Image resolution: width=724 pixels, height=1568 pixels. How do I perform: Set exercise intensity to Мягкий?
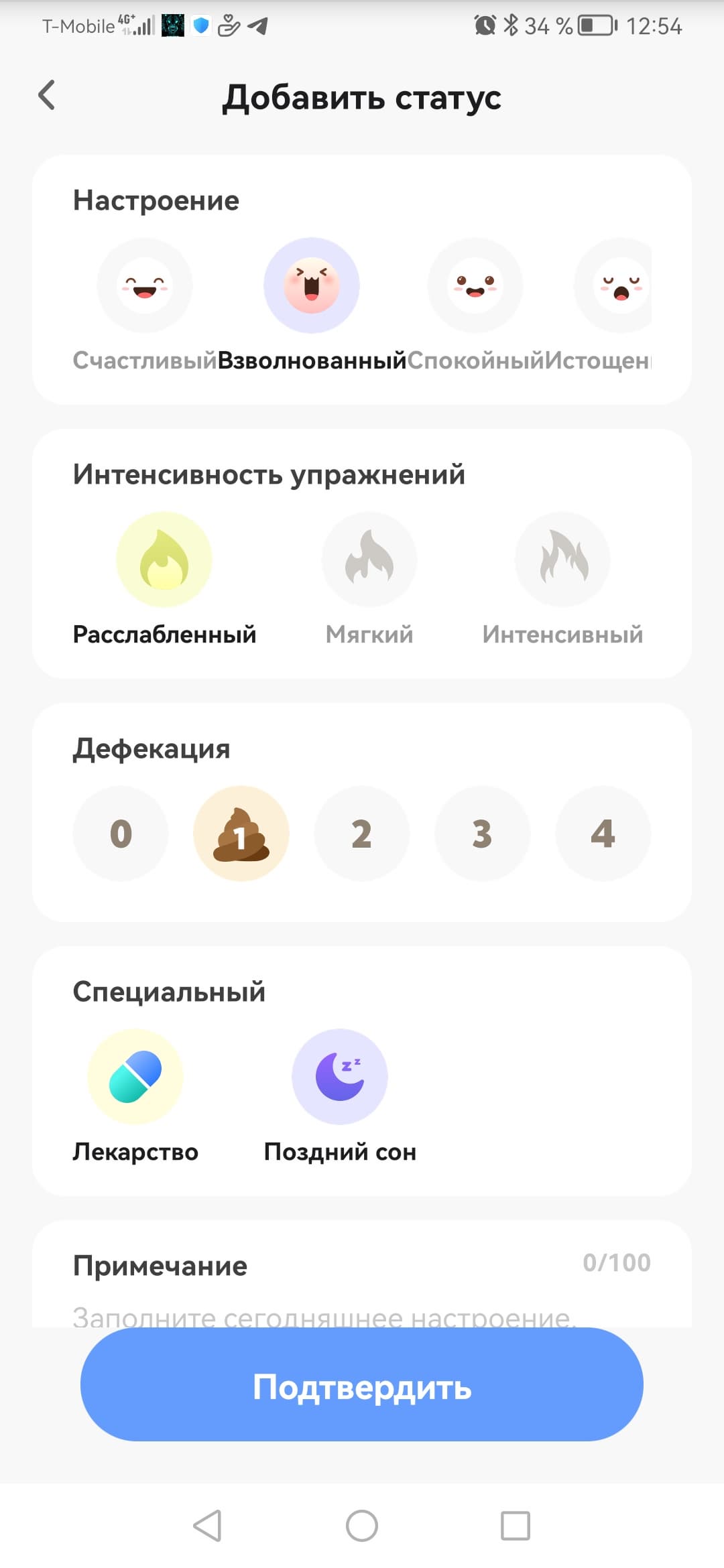[x=369, y=560]
